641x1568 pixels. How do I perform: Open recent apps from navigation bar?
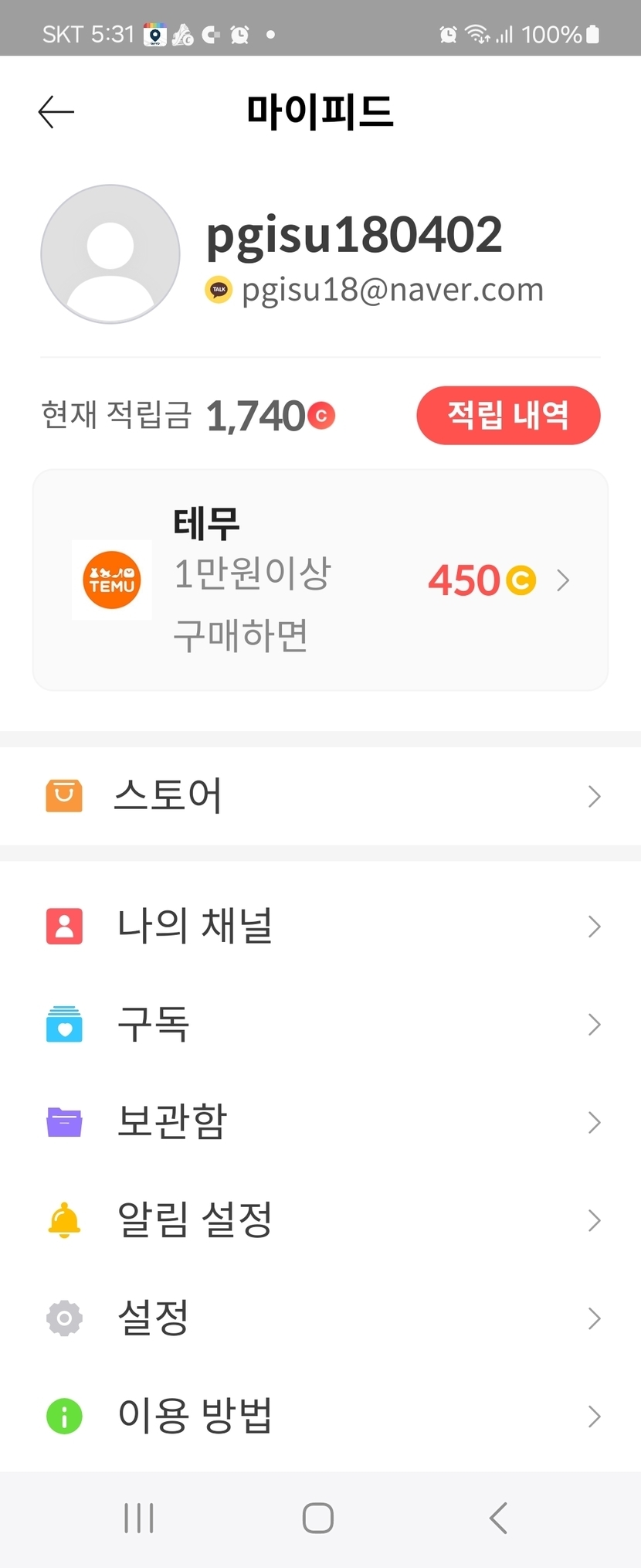[x=139, y=1518]
